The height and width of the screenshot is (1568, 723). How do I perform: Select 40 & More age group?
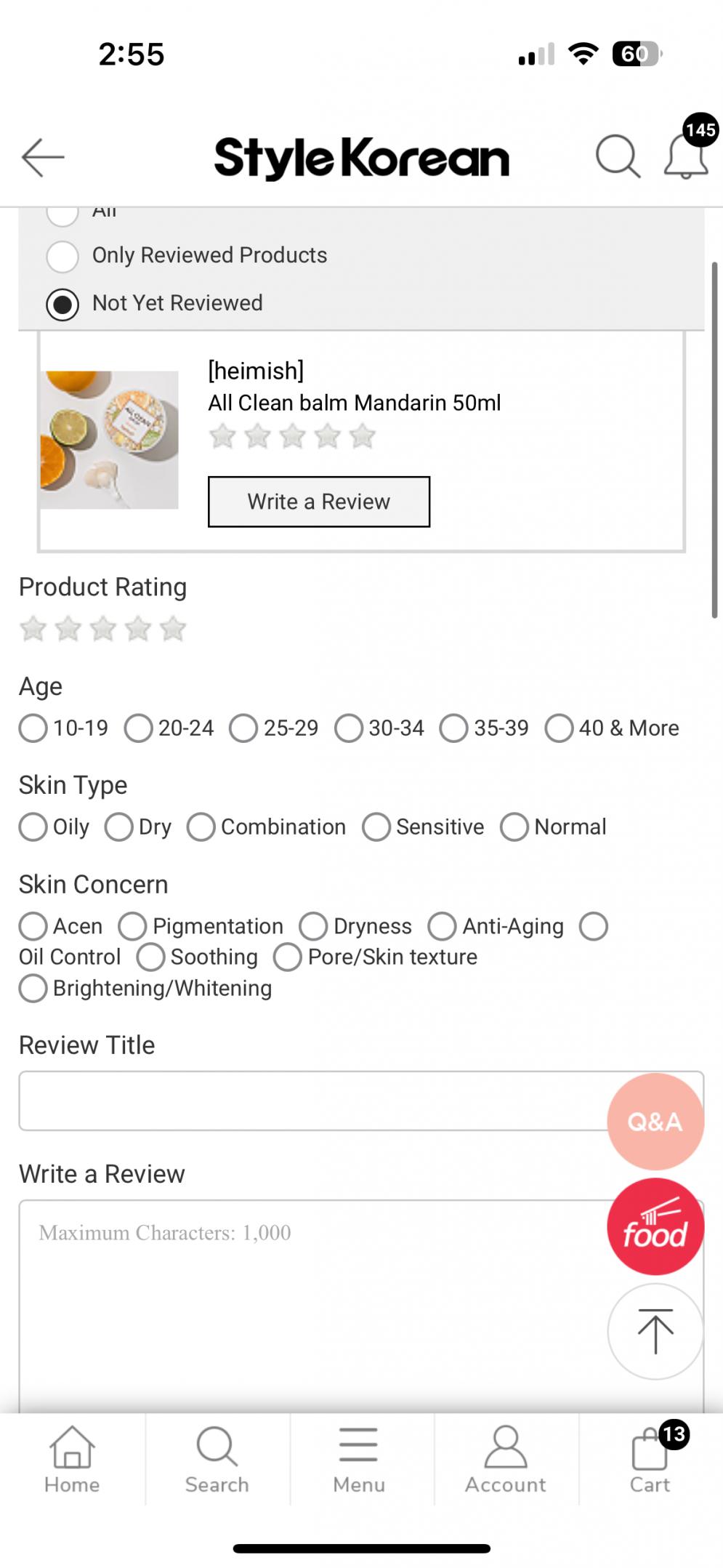tap(559, 728)
